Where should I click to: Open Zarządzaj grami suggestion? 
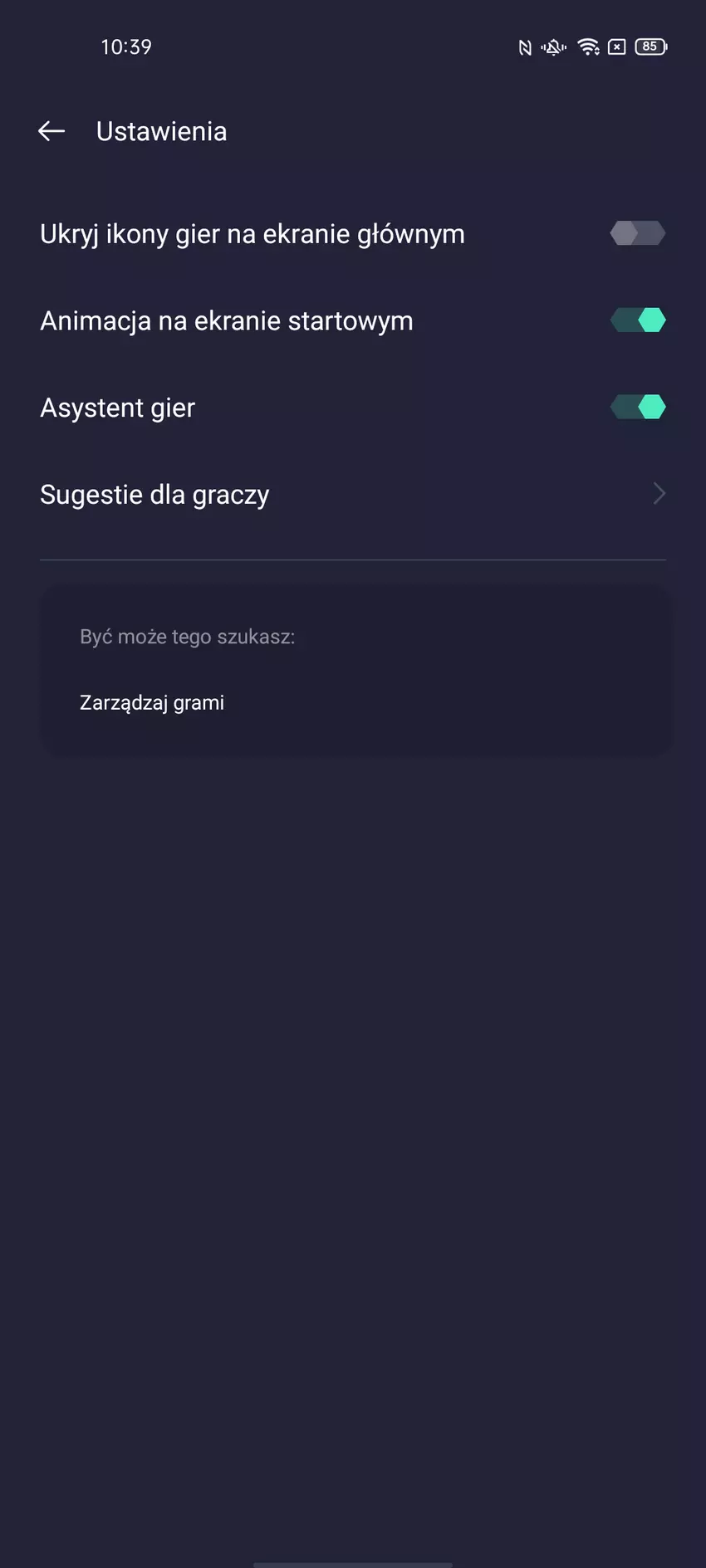coord(151,701)
